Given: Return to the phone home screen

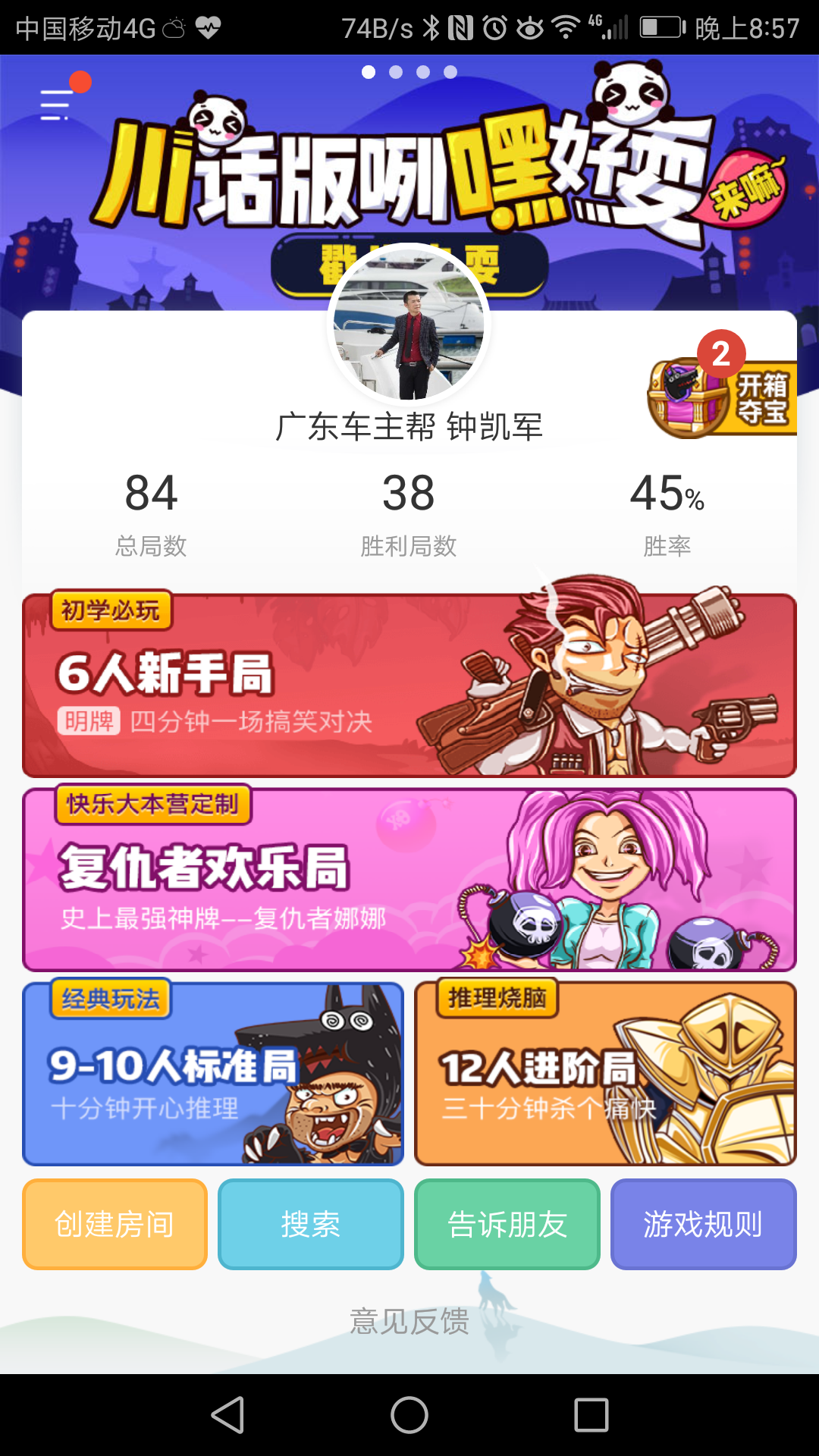Looking at the screenshot, I should (x=409, y=1415).
